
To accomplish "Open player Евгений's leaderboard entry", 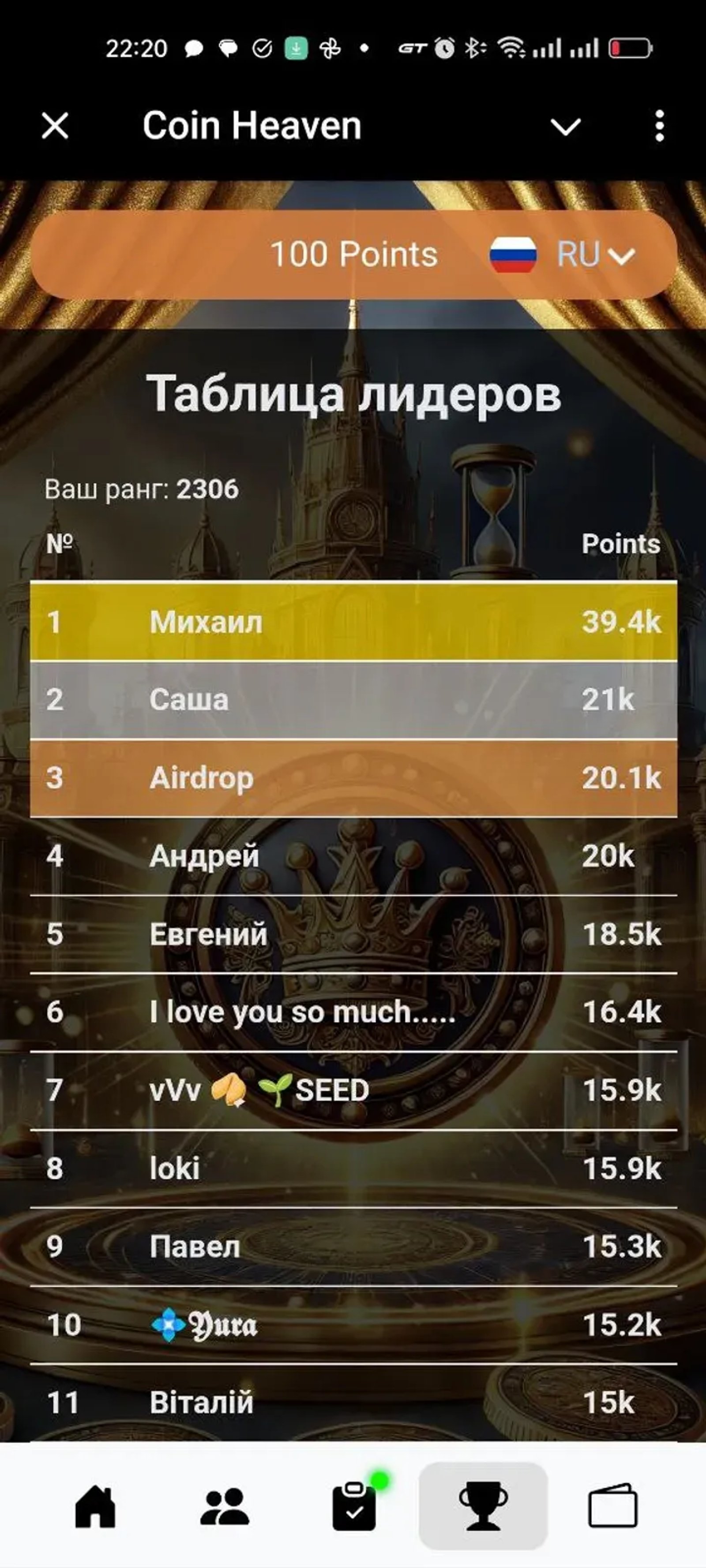I will point(353,934).
